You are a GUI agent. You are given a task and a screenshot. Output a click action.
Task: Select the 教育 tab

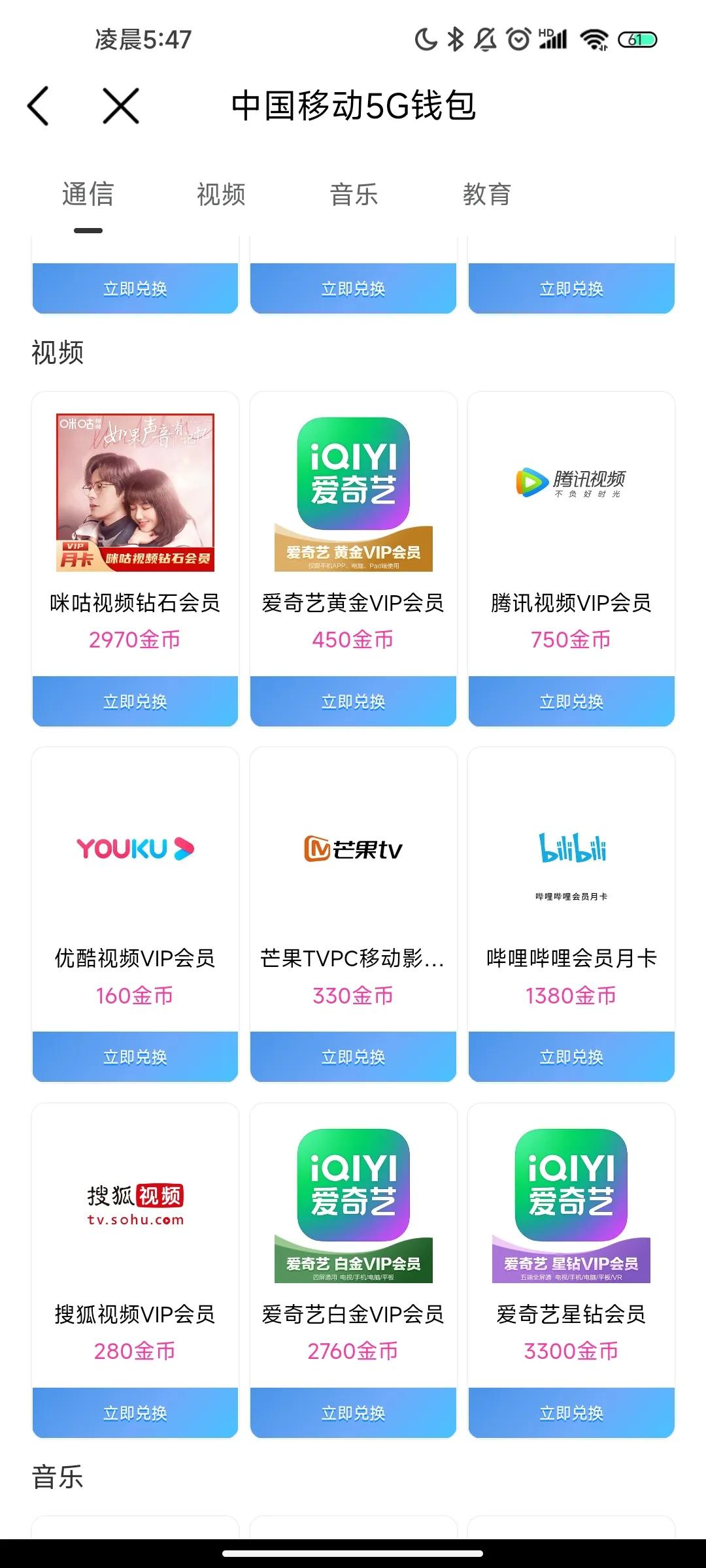[x=487, y=194]
